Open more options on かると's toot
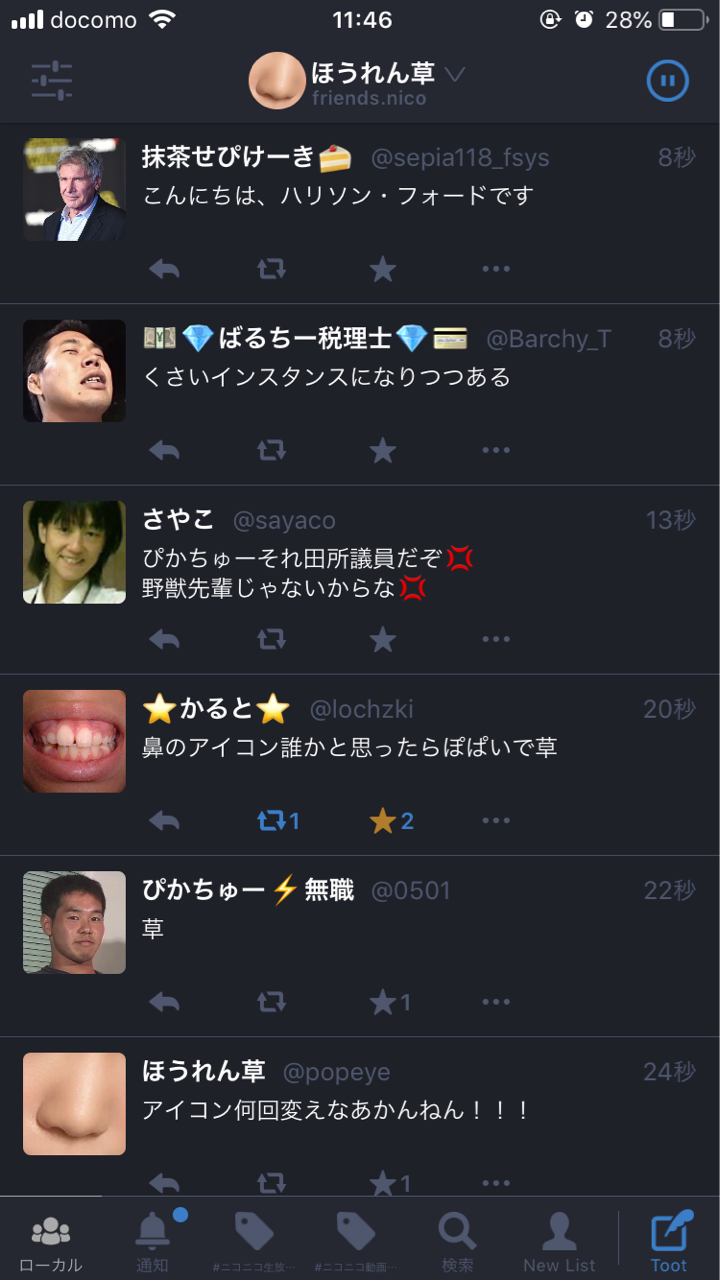 tap(496, 821)
